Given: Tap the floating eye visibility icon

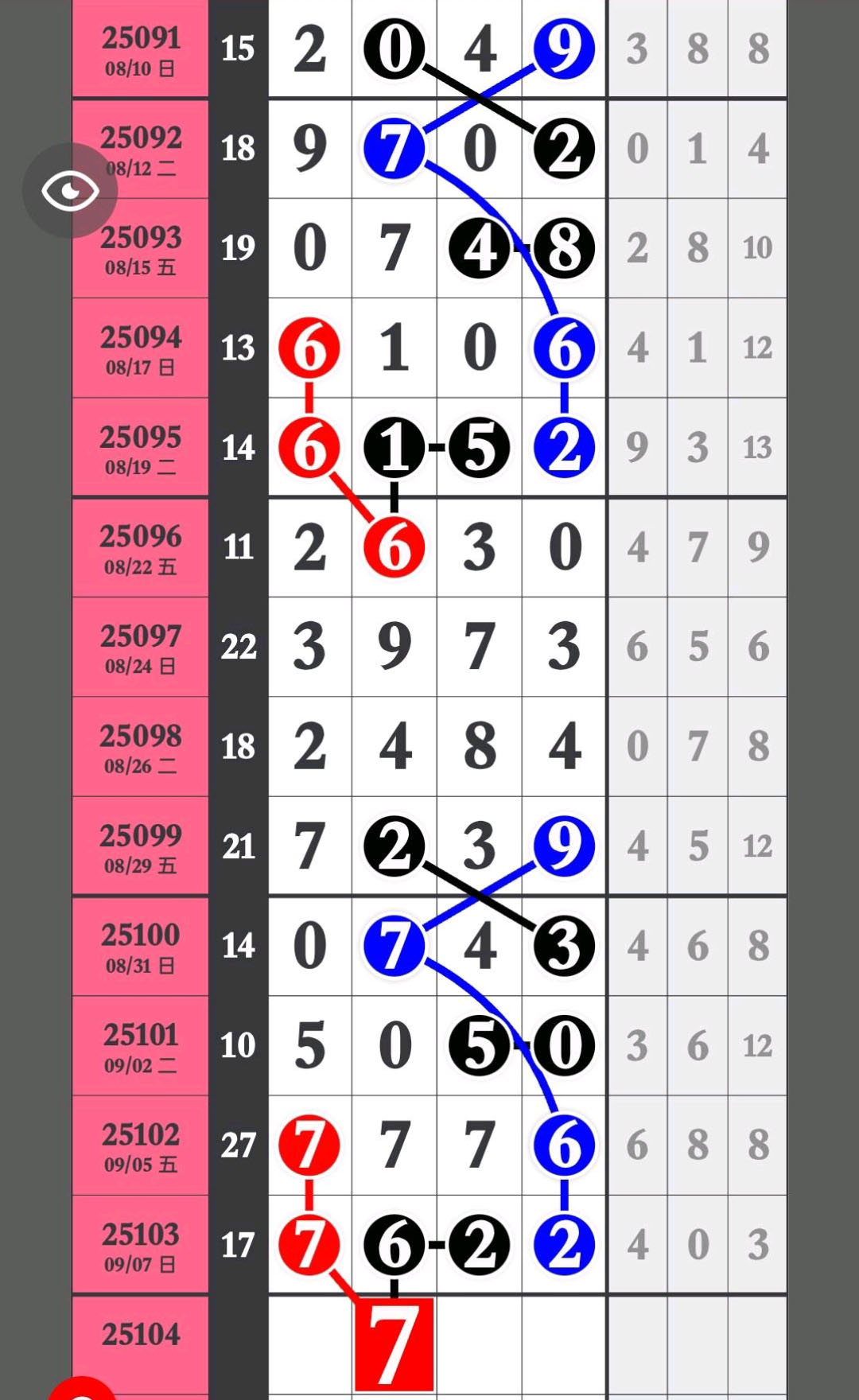Looking at the screenshot, I should (70, 191).
